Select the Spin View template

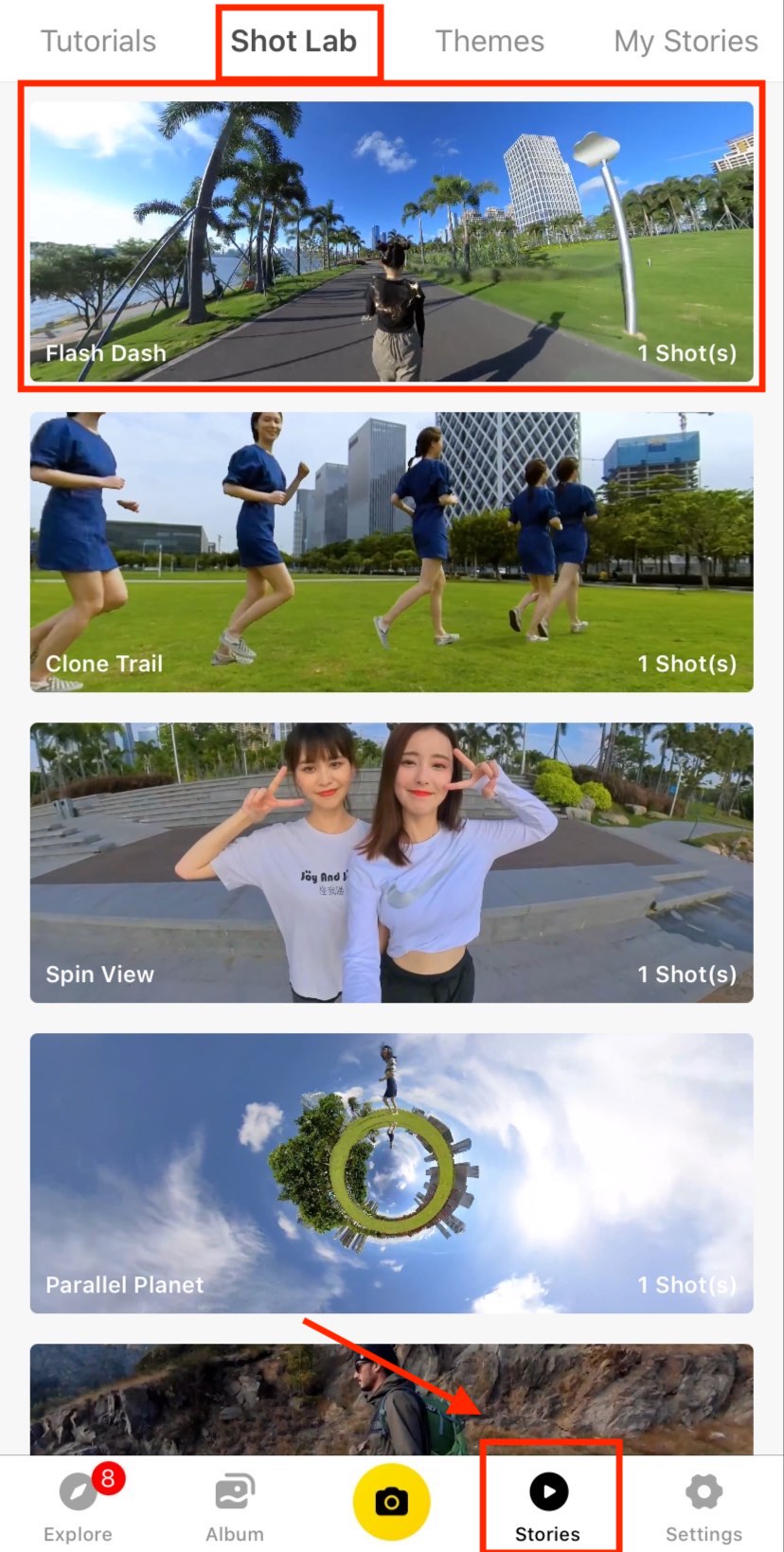tap(391, 863)
